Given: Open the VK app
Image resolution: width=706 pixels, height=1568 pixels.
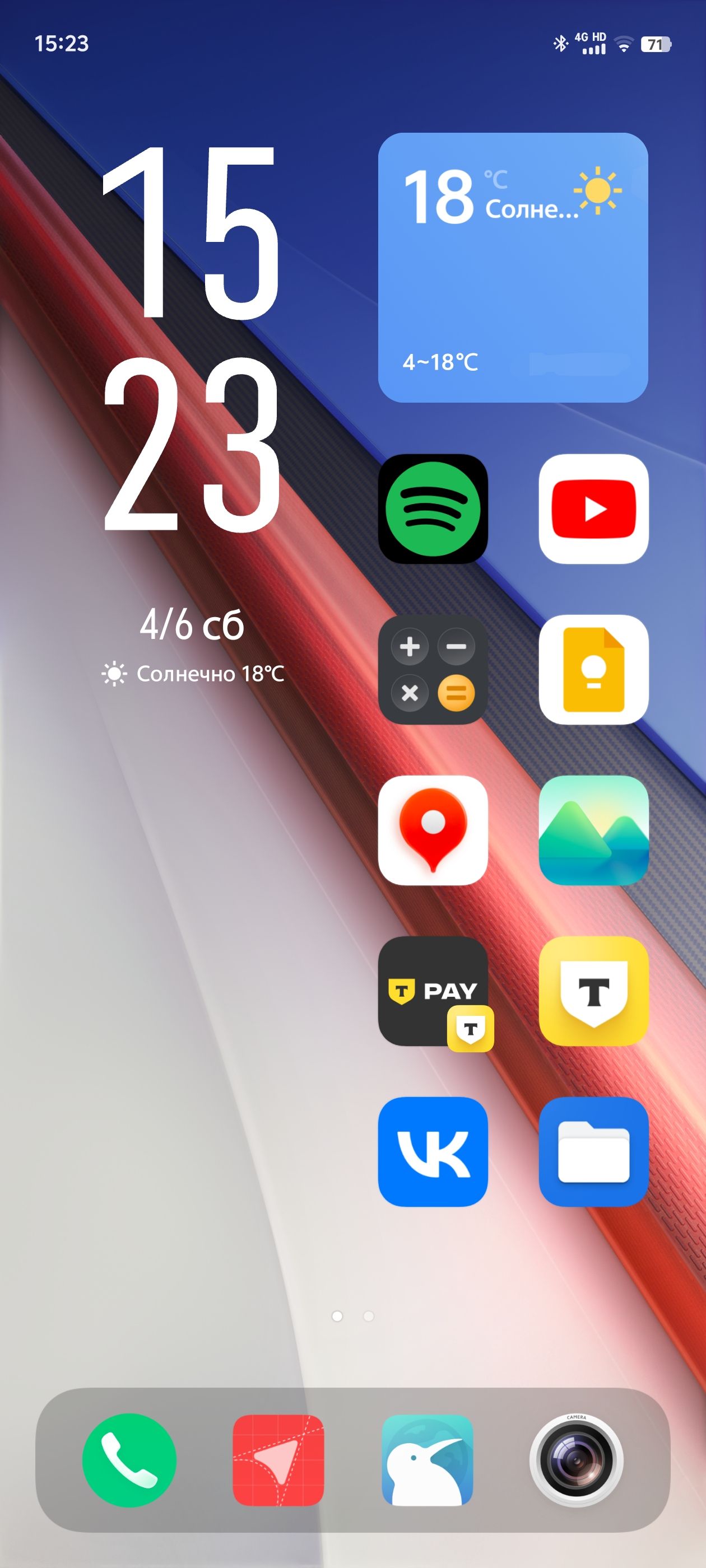Looking at the screenshot, I should (x=433, y=1152).
